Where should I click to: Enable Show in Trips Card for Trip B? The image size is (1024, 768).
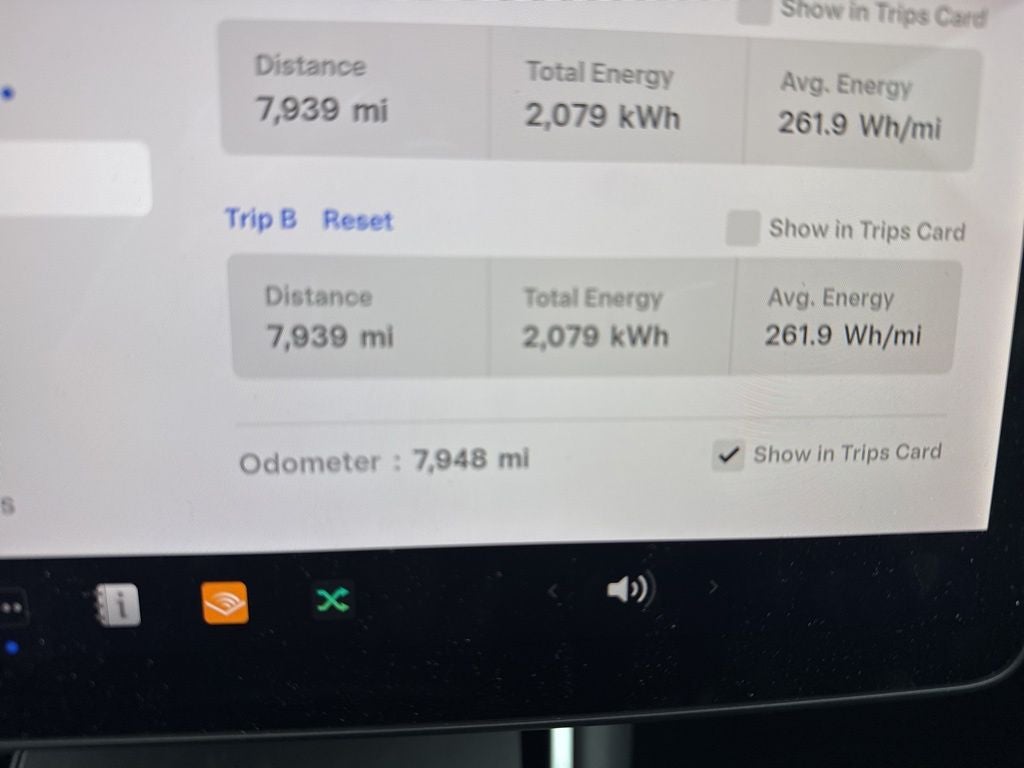click(x=742, y=228)
